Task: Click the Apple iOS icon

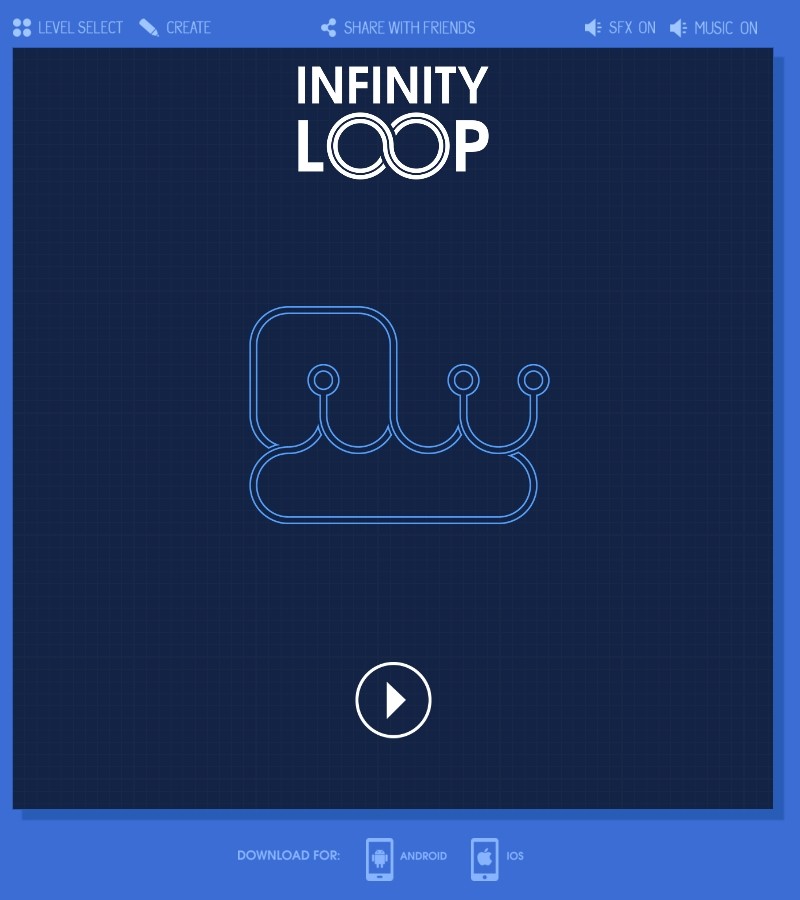Action: (486, 856)
